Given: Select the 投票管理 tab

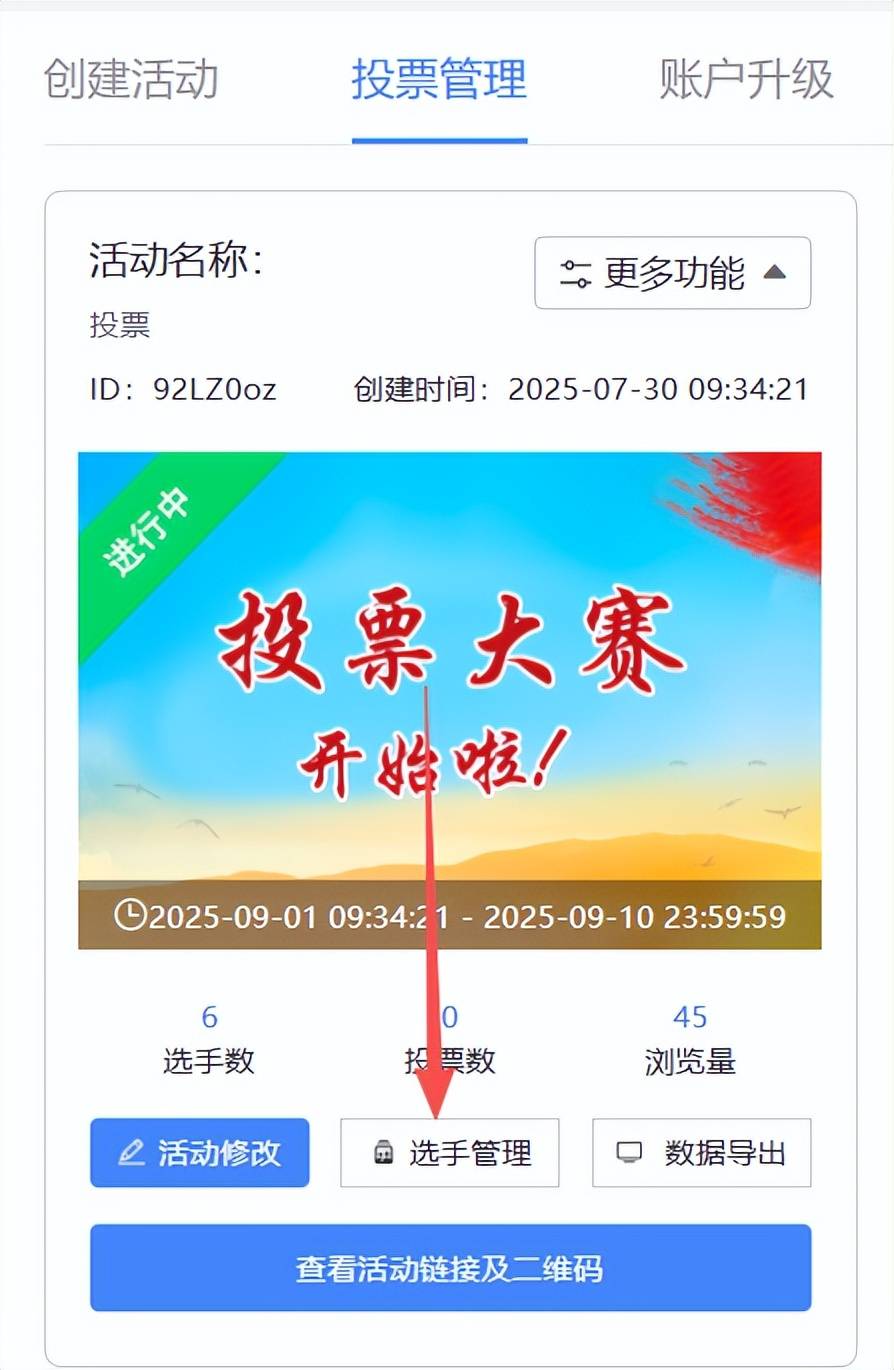Looking at the screenshot, I should click(x=439, y=80).
